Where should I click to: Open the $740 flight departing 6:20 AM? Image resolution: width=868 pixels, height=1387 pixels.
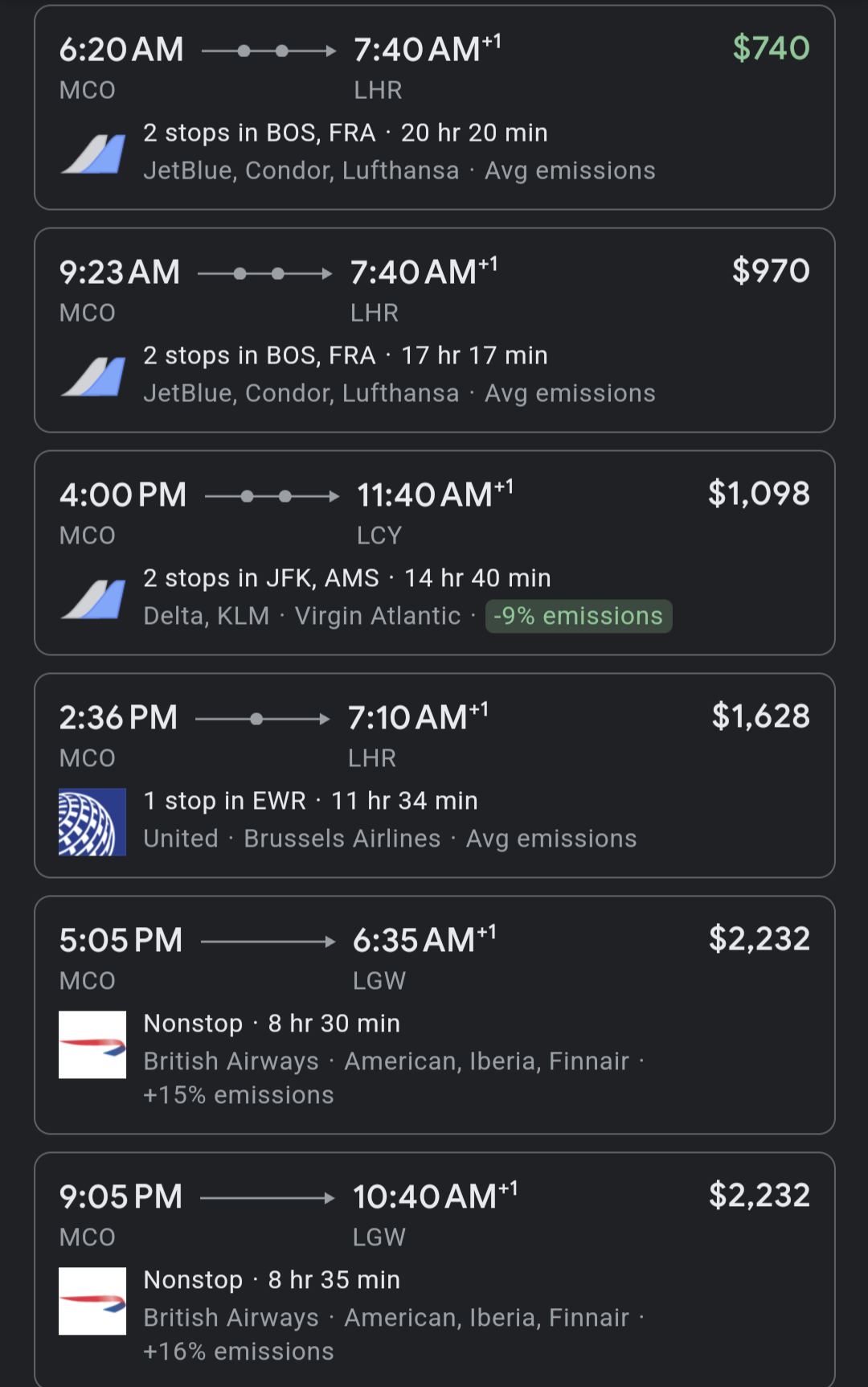click(x=434, y=108)
